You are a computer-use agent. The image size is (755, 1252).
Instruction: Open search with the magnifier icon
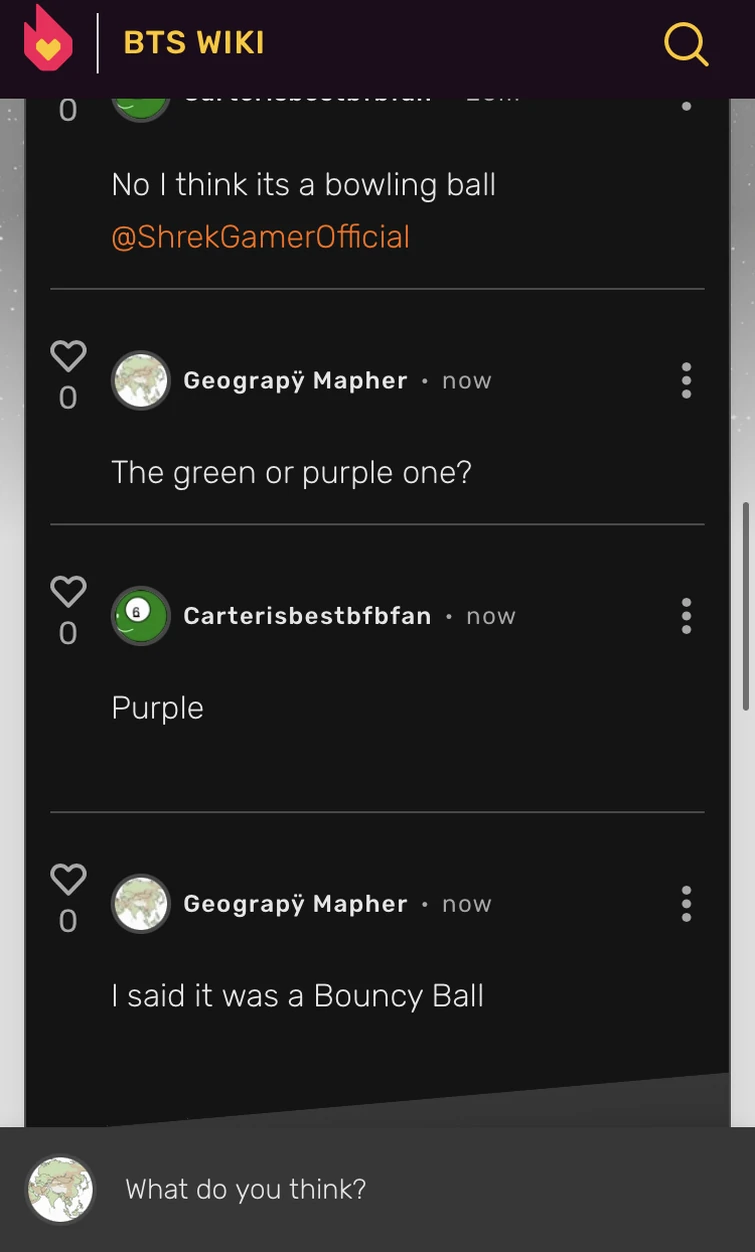[x=686, y=44]
